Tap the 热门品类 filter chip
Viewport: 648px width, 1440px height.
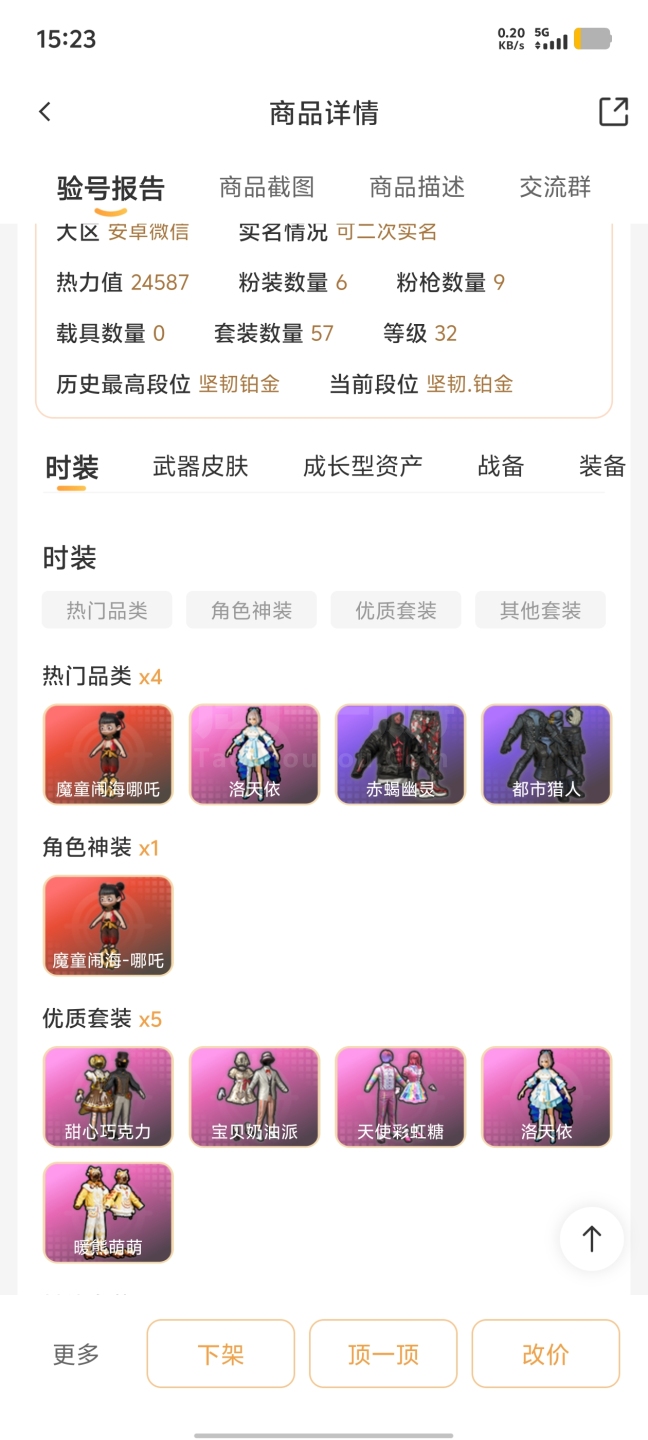[x=107, y=610]
